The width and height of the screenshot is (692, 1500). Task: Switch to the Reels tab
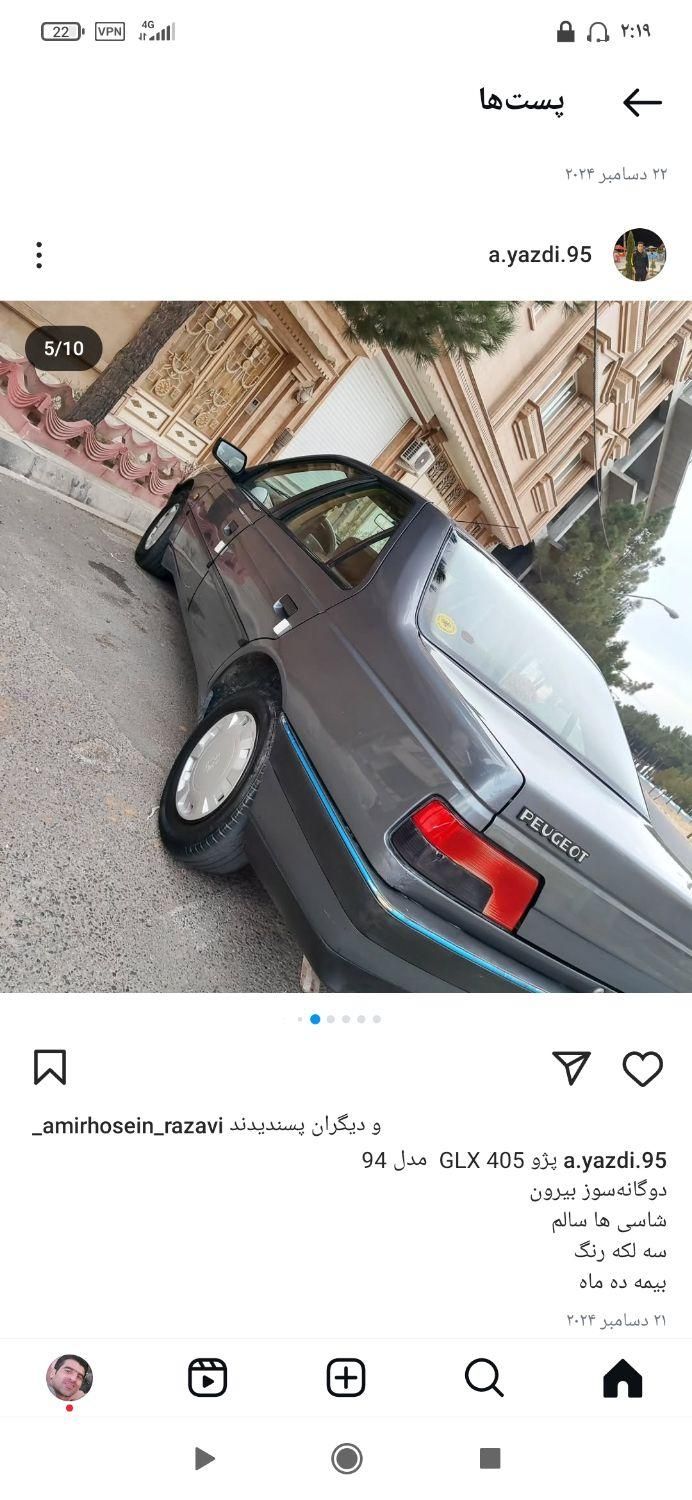[207, 1378]
